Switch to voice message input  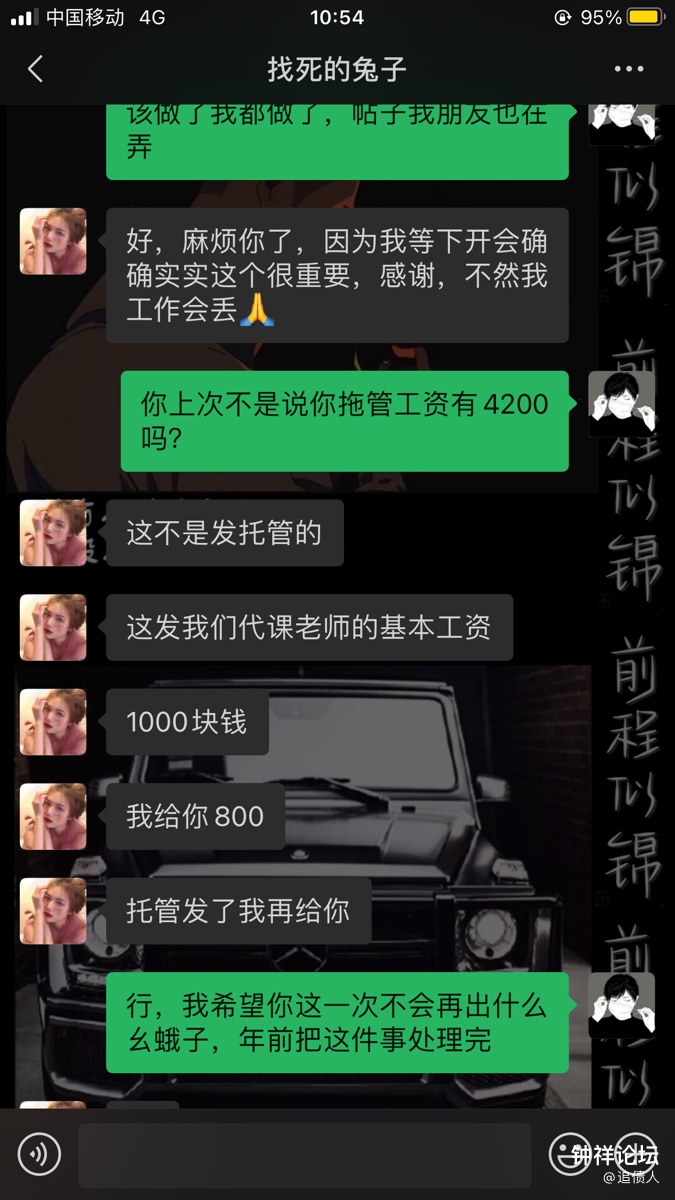40,1155
